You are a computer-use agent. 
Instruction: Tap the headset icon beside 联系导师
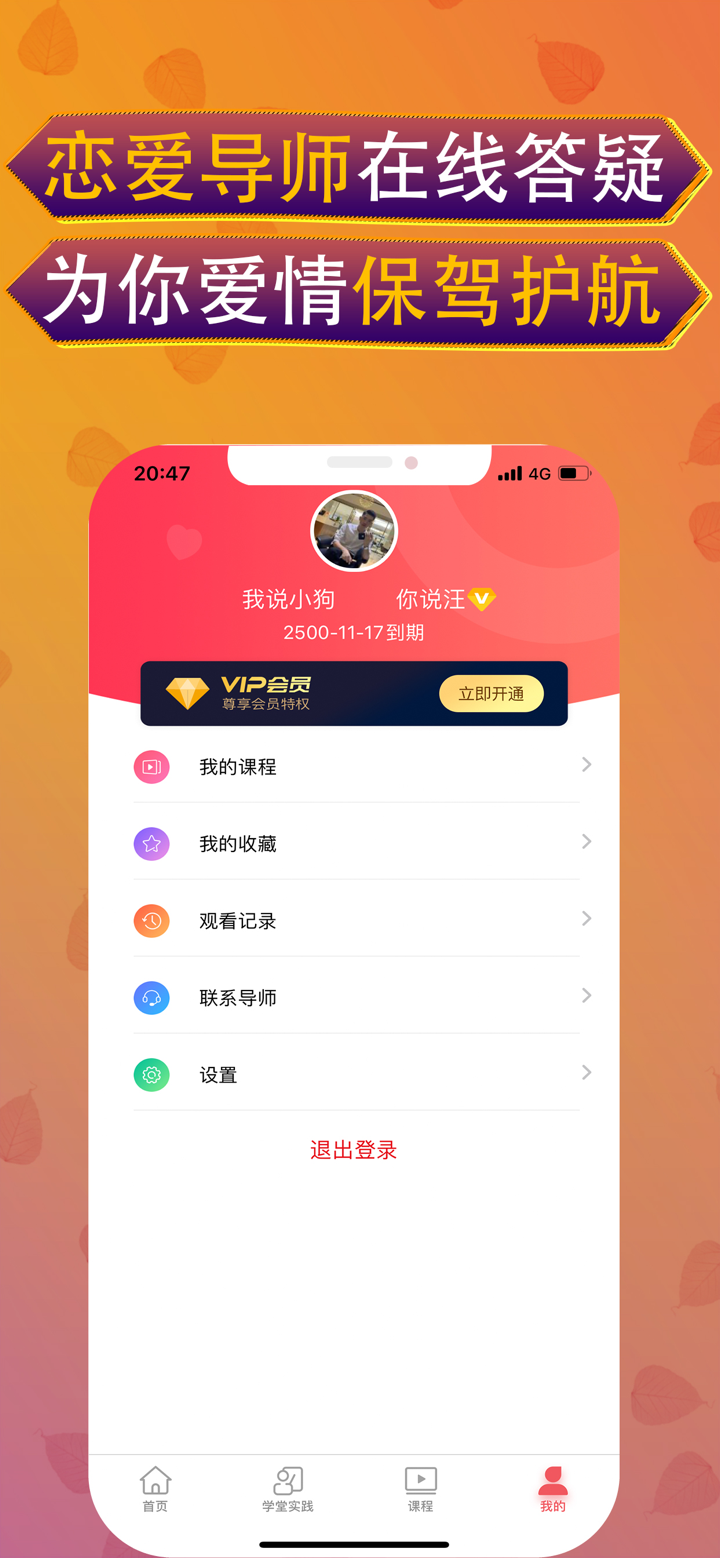click(151, 997)
